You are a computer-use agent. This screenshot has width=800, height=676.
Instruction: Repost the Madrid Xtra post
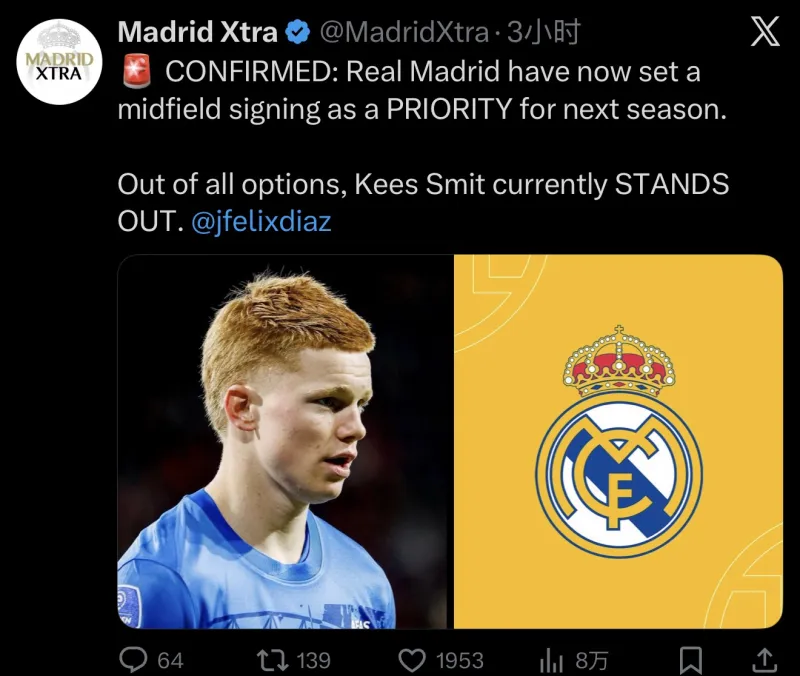(x=268, y=659)
